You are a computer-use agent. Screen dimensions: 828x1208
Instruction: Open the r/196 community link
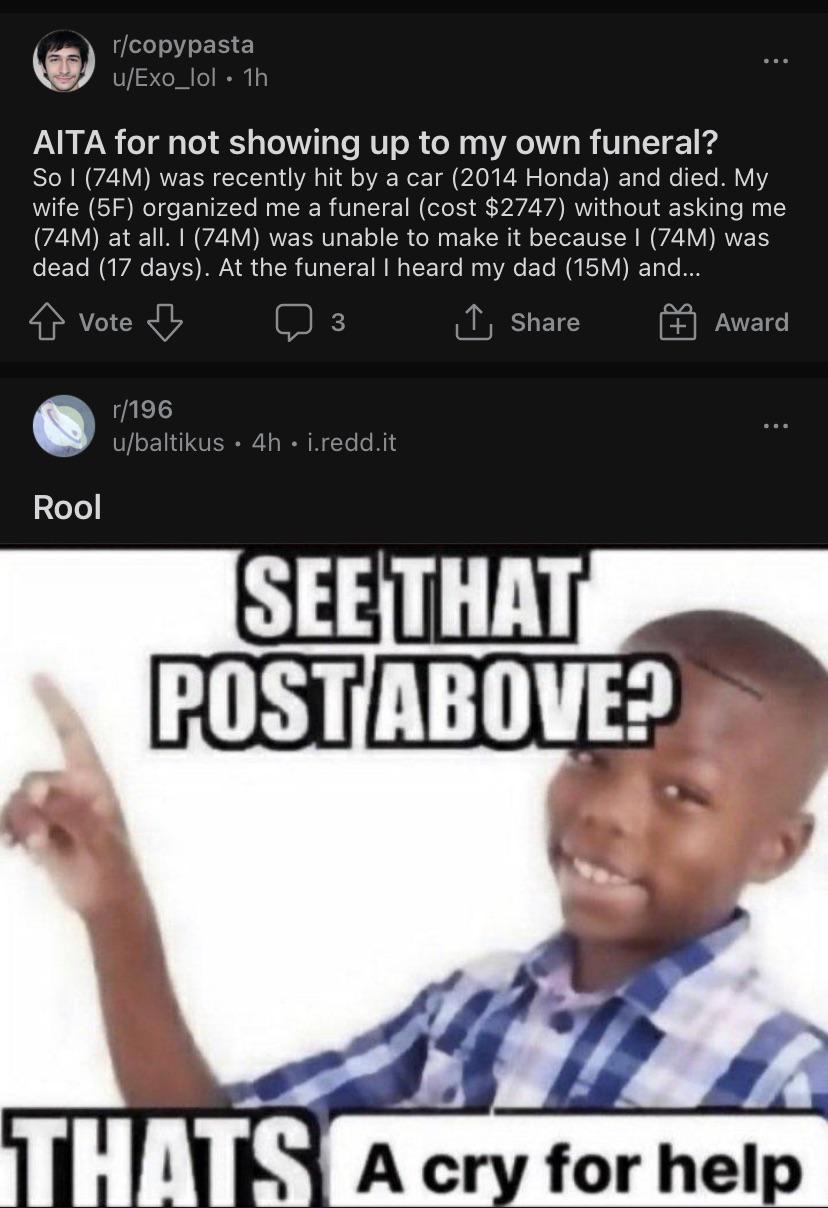pyautogui.click(x=143, y=409)
